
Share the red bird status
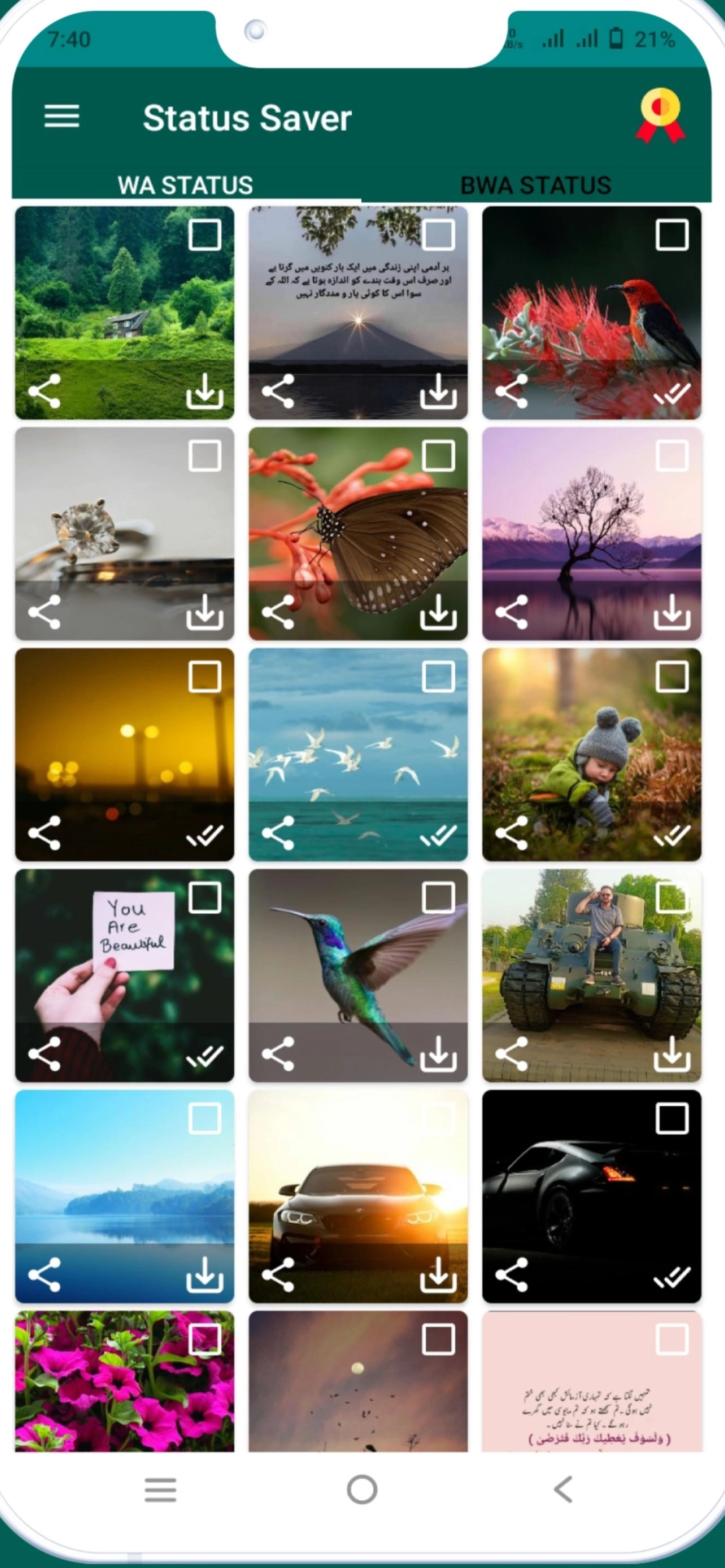(x=512, y=391)
